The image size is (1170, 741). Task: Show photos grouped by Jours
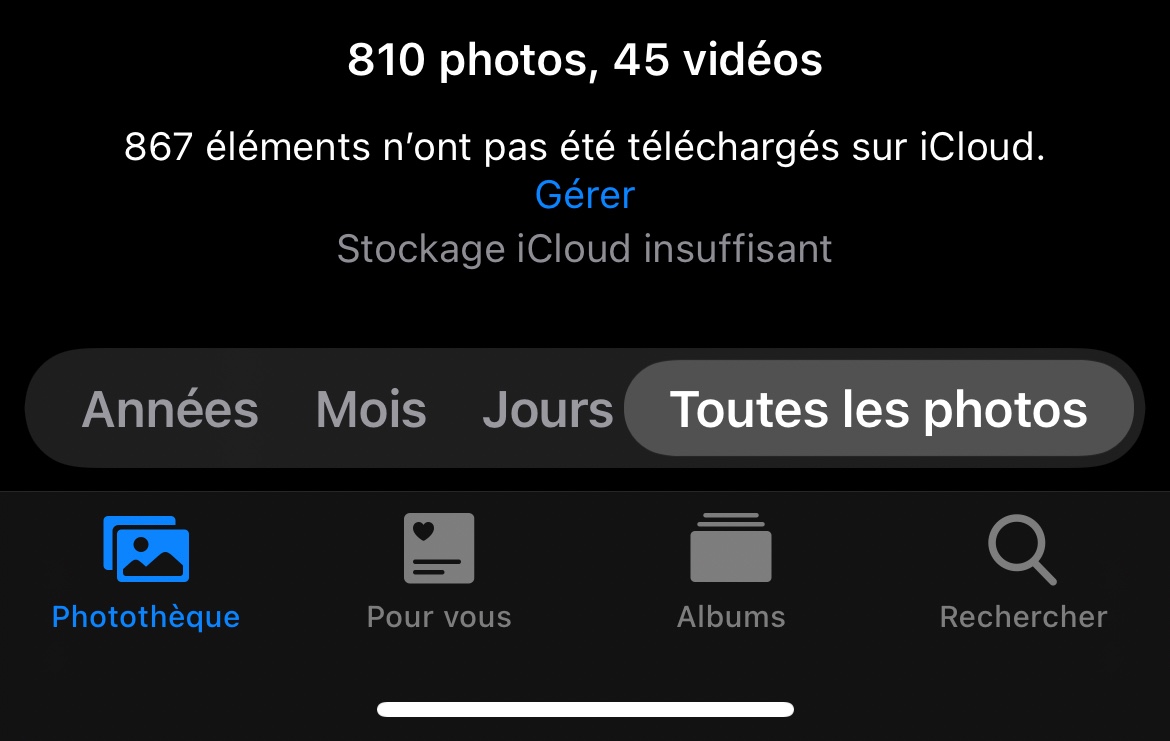tap(547, 409)
